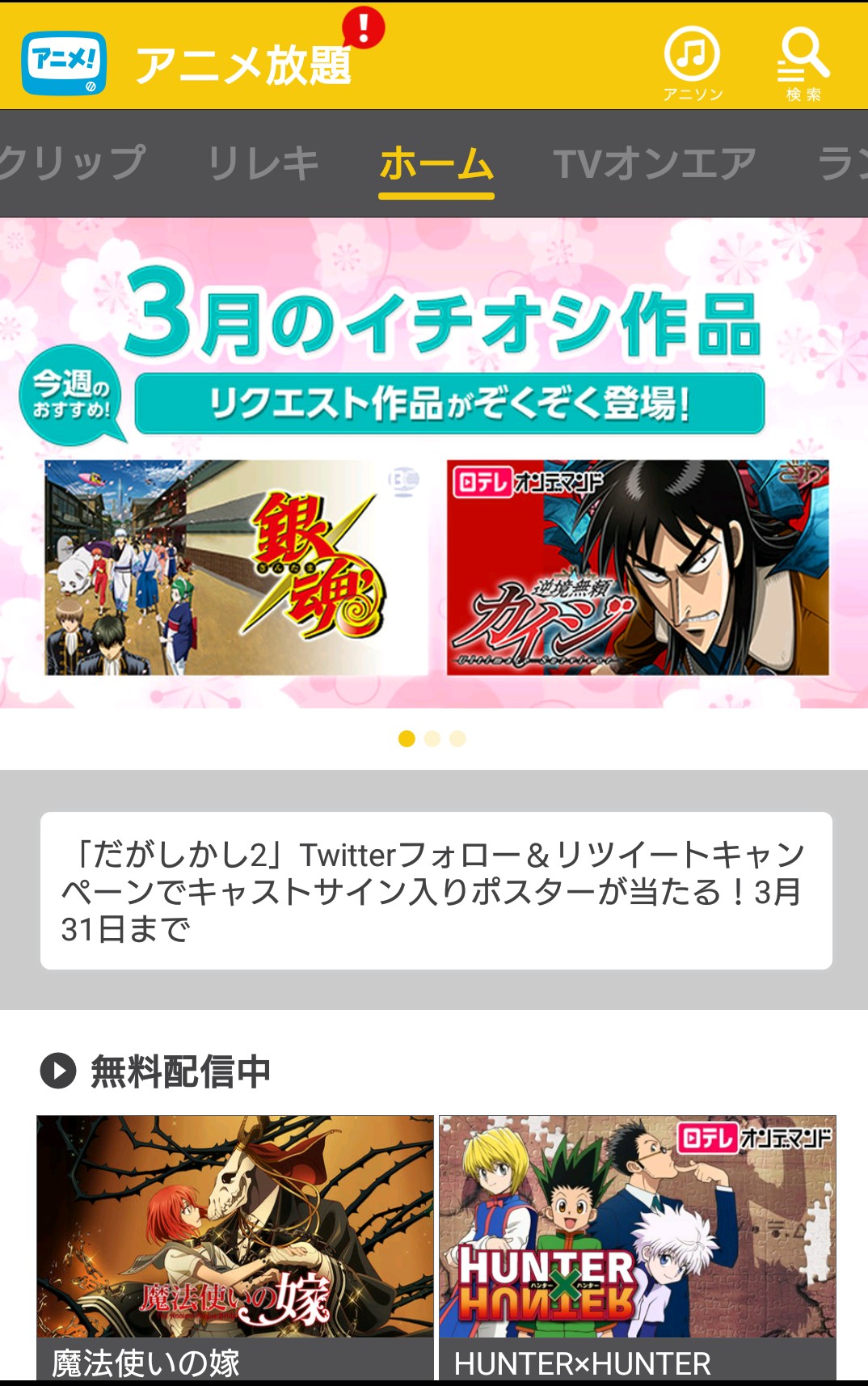Switch to the クリップ tab

click(x=71, y=163)
